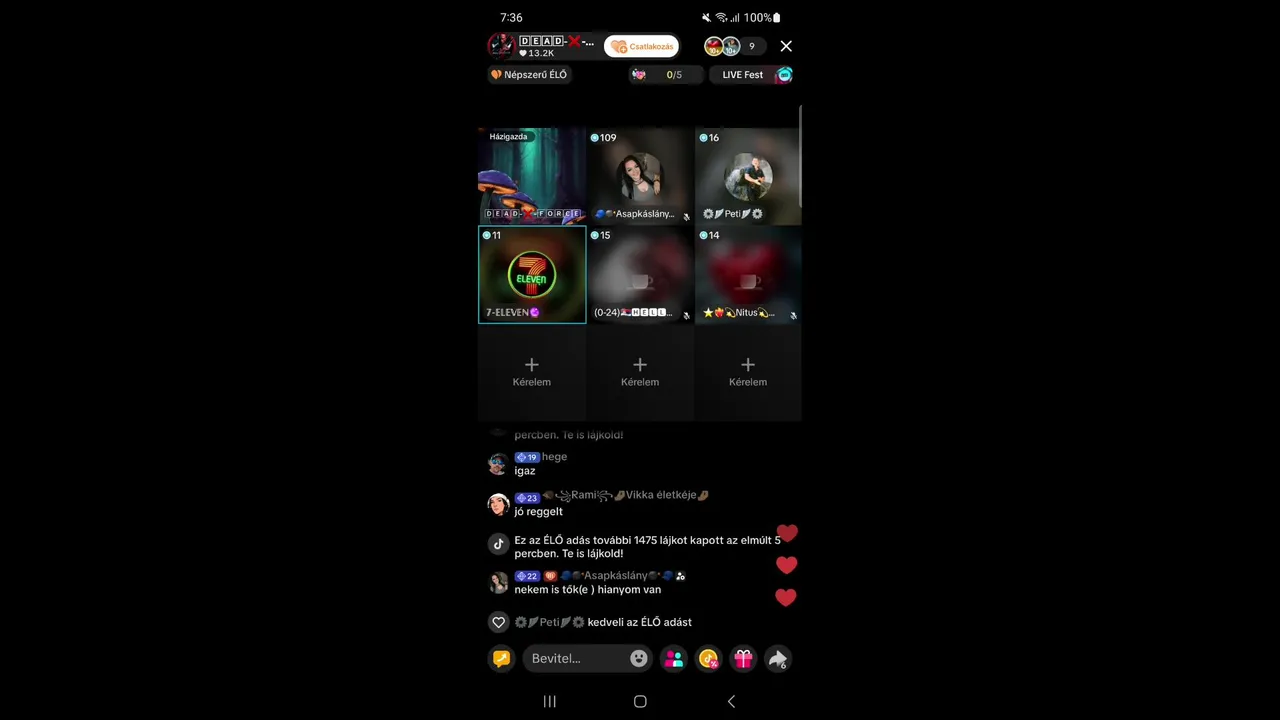This screenshot has height=720, width=1280.
Task: Open the emoji picker in comment box
Action: click(638, 658)
